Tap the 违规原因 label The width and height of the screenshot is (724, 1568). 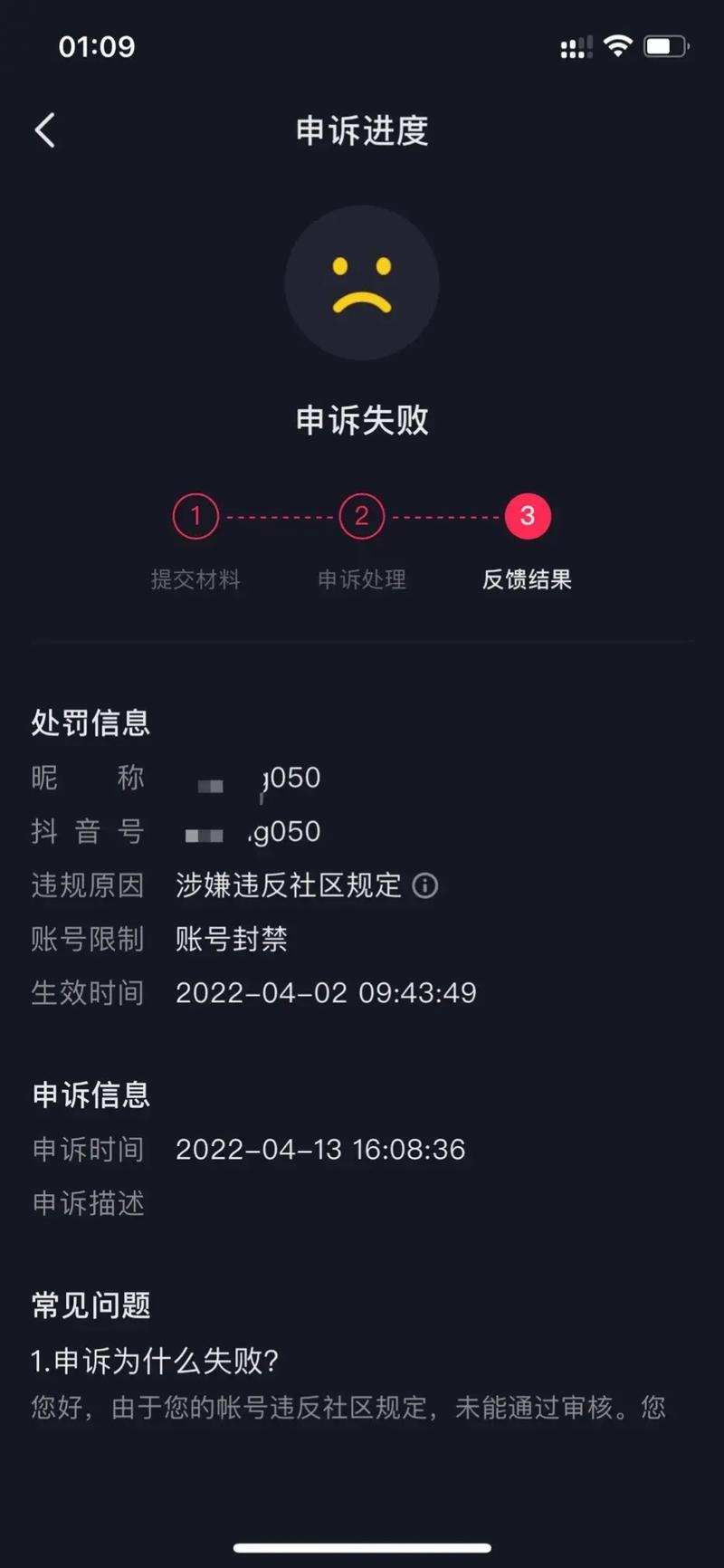click(87, 885)
